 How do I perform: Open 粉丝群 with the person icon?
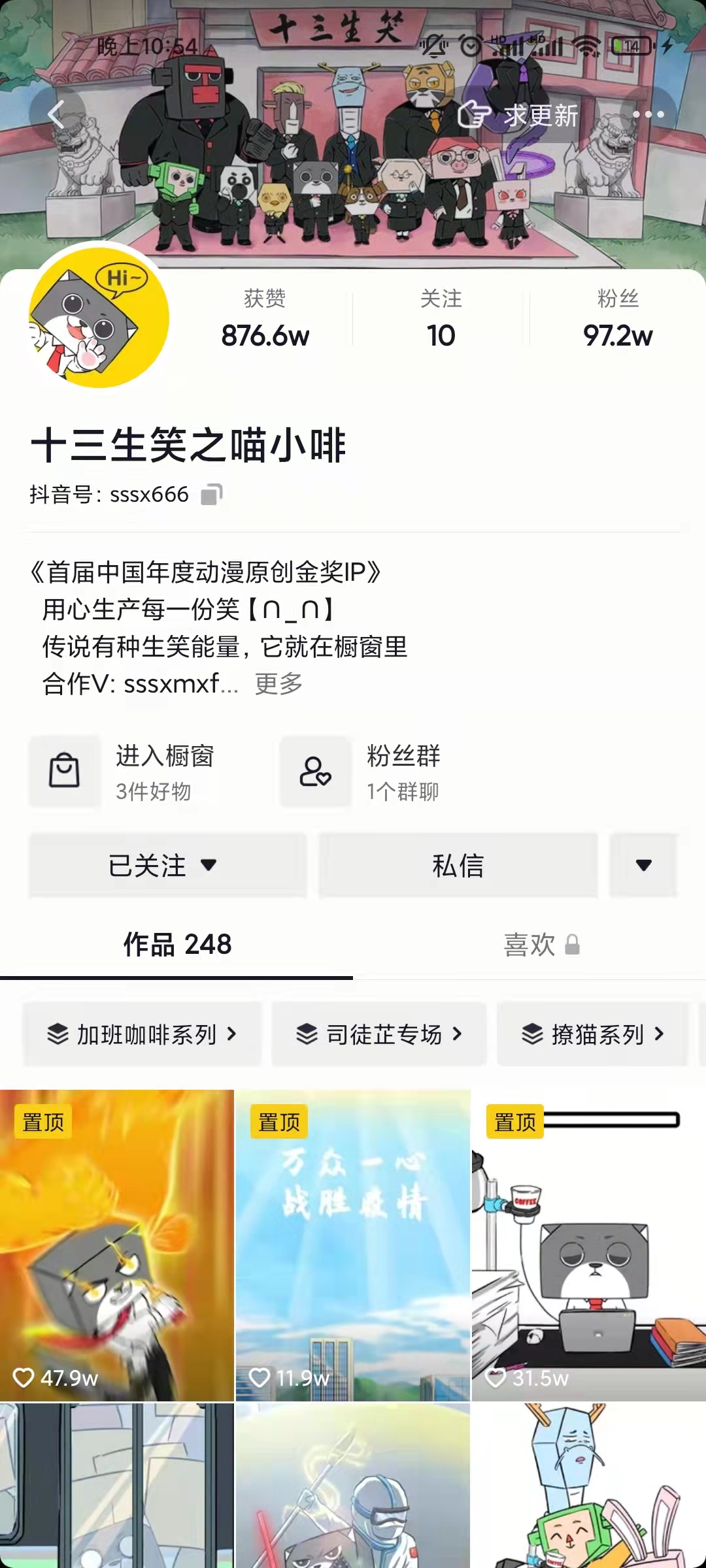point(314,773)
